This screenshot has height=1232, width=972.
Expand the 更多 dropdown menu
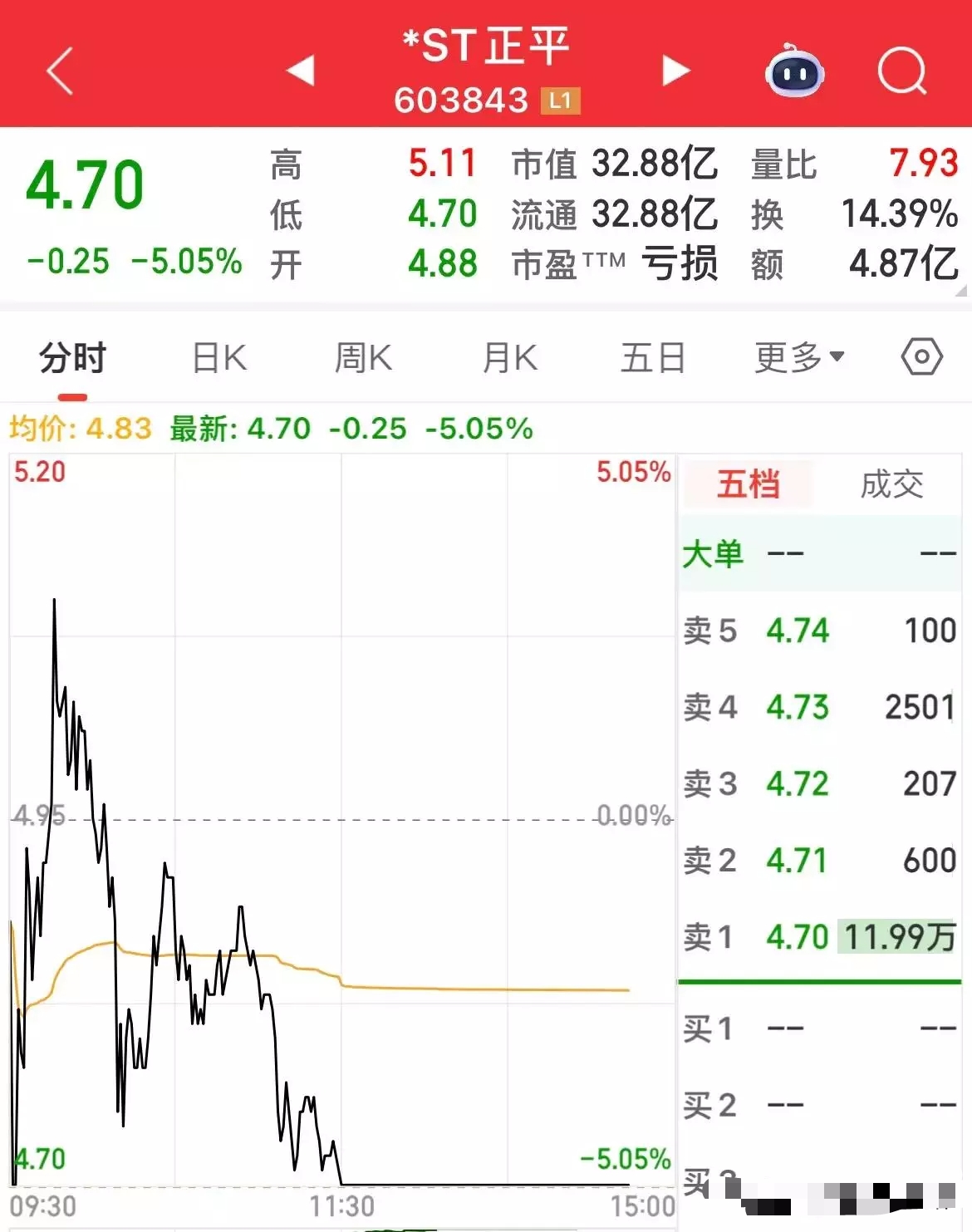pyautogui.click(x=796, y=356)
